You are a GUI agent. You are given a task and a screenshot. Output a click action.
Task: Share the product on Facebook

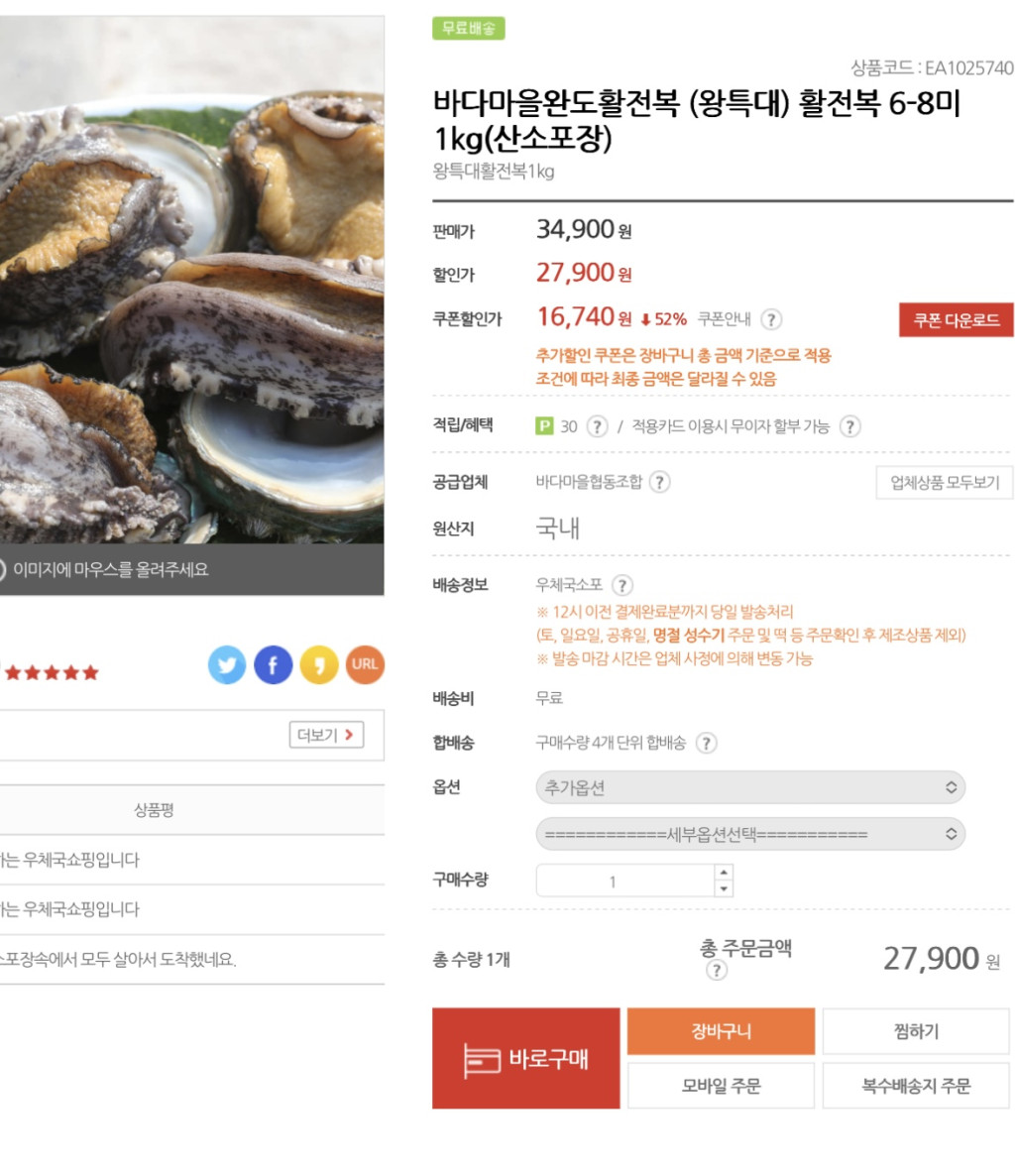pos(273,664)
